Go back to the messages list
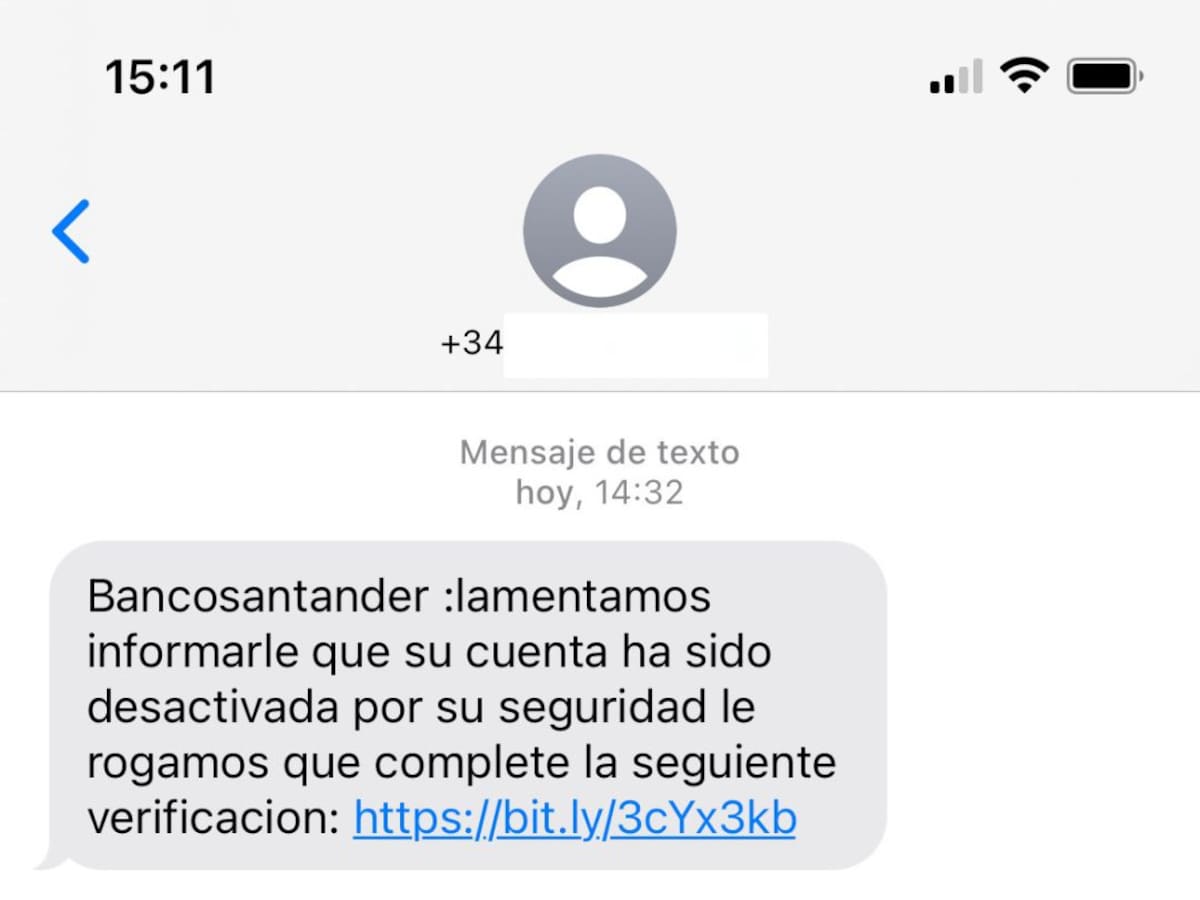Screen dimensions: 1200x900 pyautogui.click(x=71, y=231)
